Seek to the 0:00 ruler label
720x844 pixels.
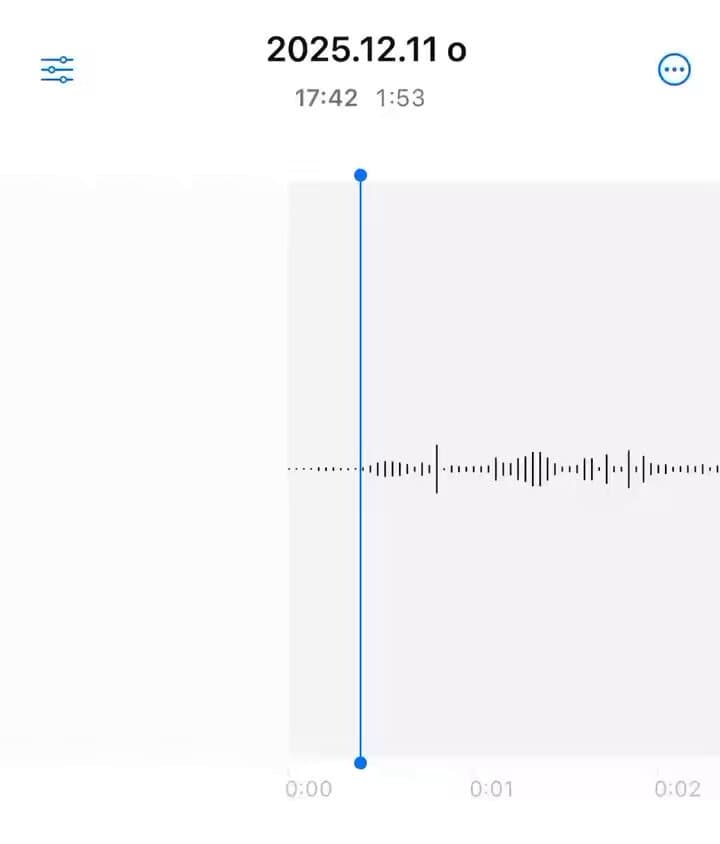[x=311, y=789]
